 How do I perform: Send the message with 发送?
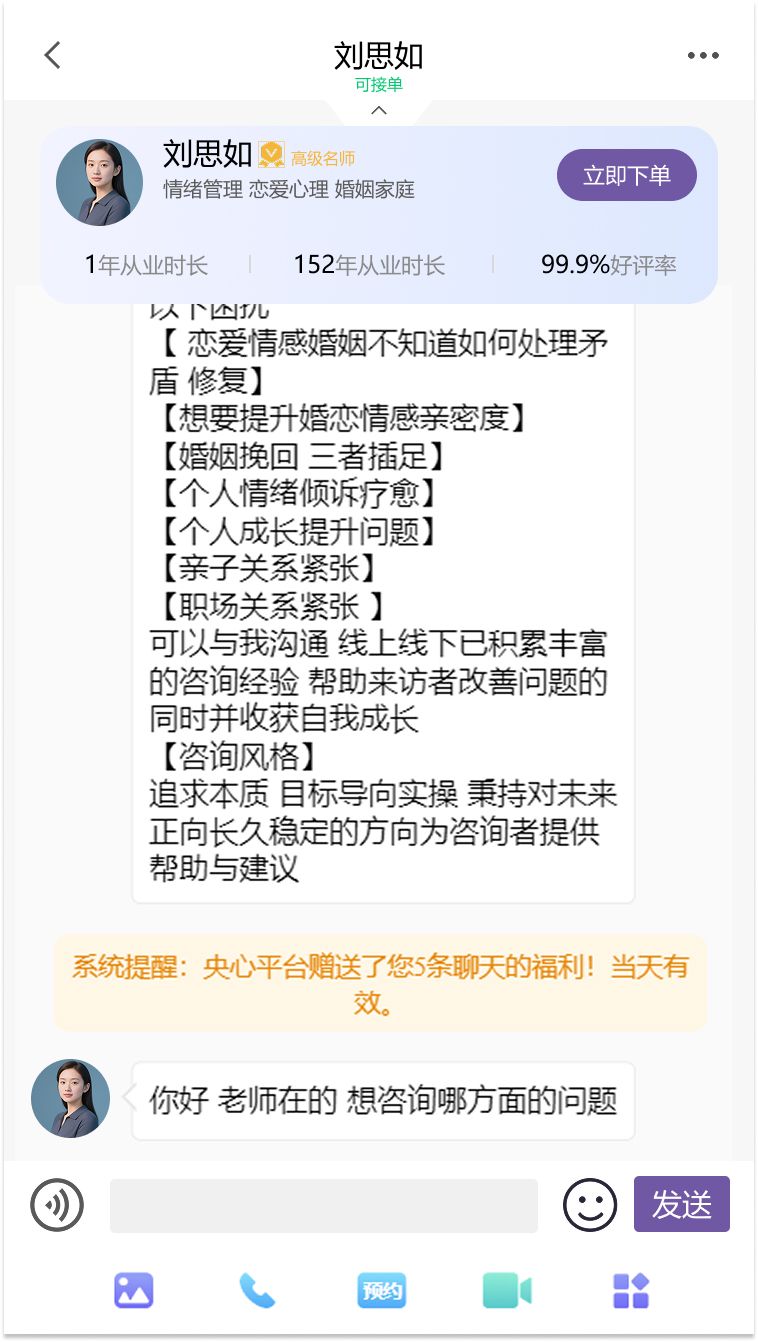click(x=681, y=1204)
